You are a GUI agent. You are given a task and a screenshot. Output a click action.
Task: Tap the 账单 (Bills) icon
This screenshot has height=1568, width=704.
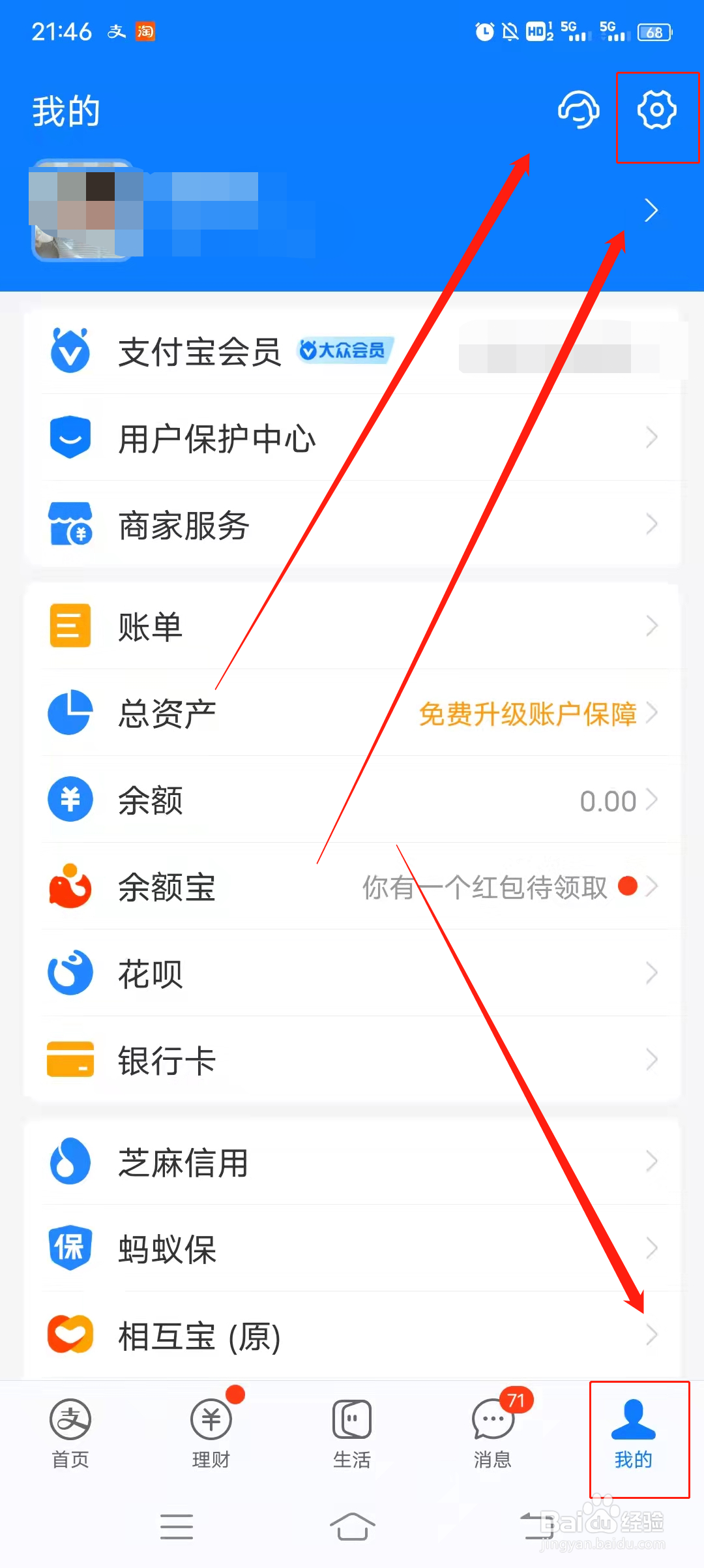point(69,625)
